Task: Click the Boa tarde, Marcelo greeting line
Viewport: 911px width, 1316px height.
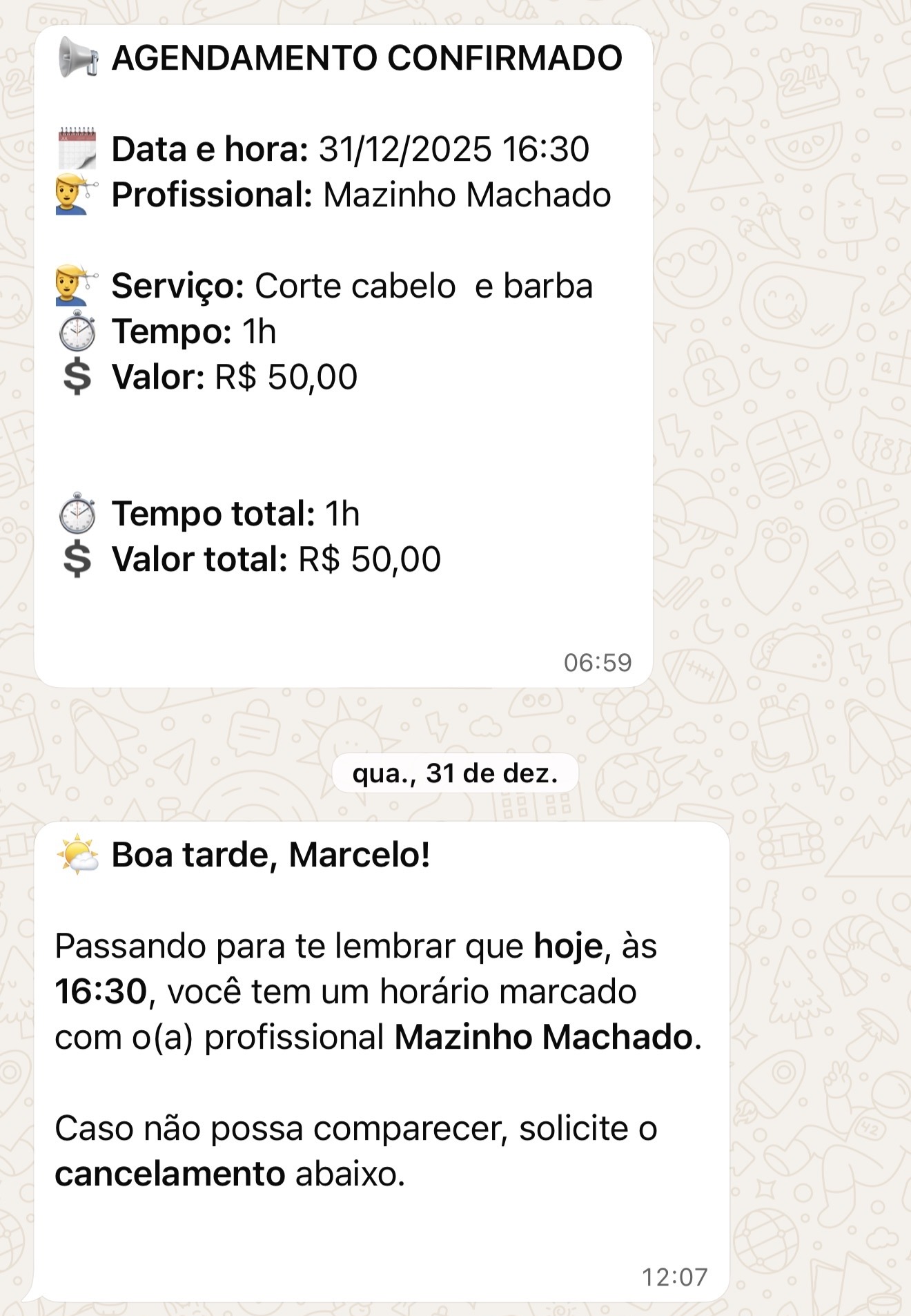Action: pyautogui.click(x=269, y=855)
